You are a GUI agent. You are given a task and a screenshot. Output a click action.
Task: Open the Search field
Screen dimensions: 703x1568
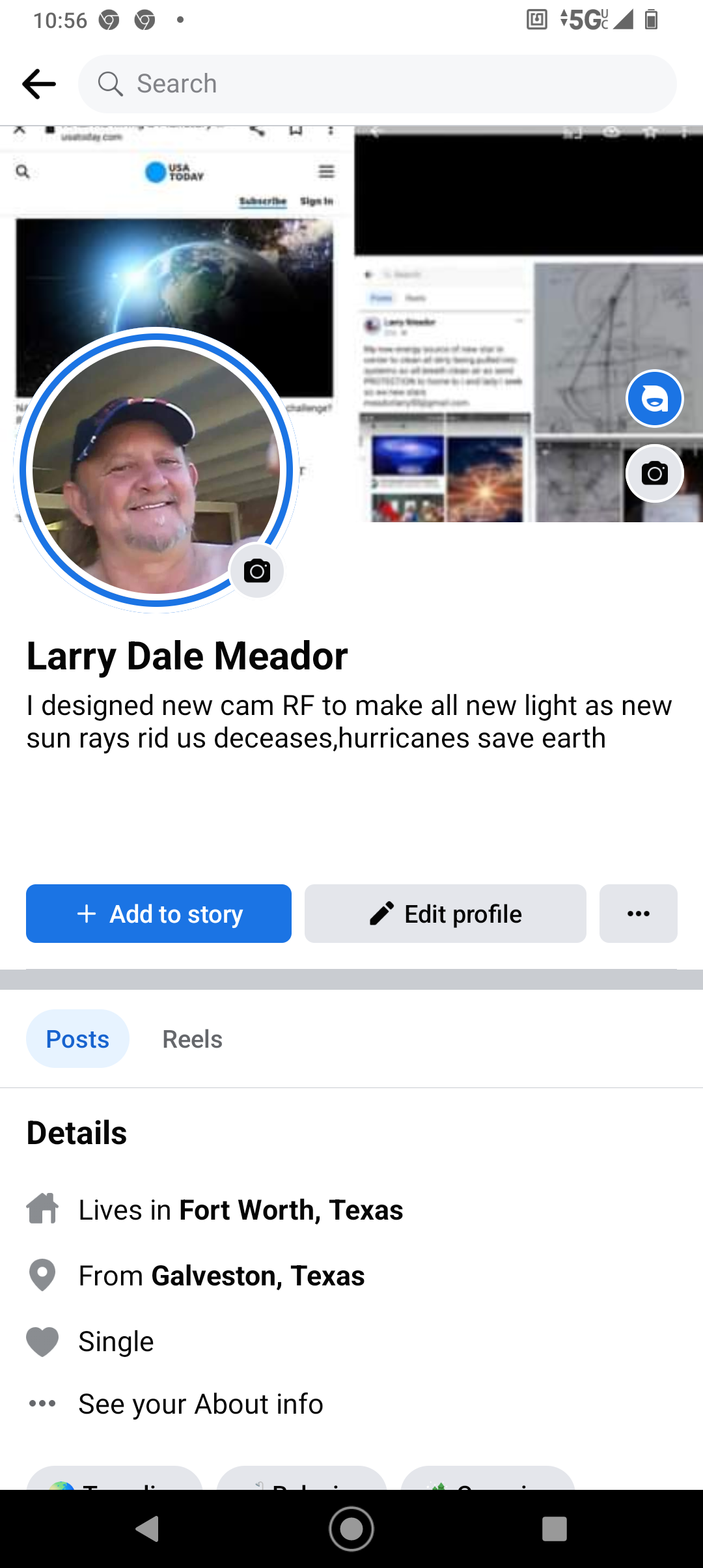pyautogui.click(x=378, y=84)
